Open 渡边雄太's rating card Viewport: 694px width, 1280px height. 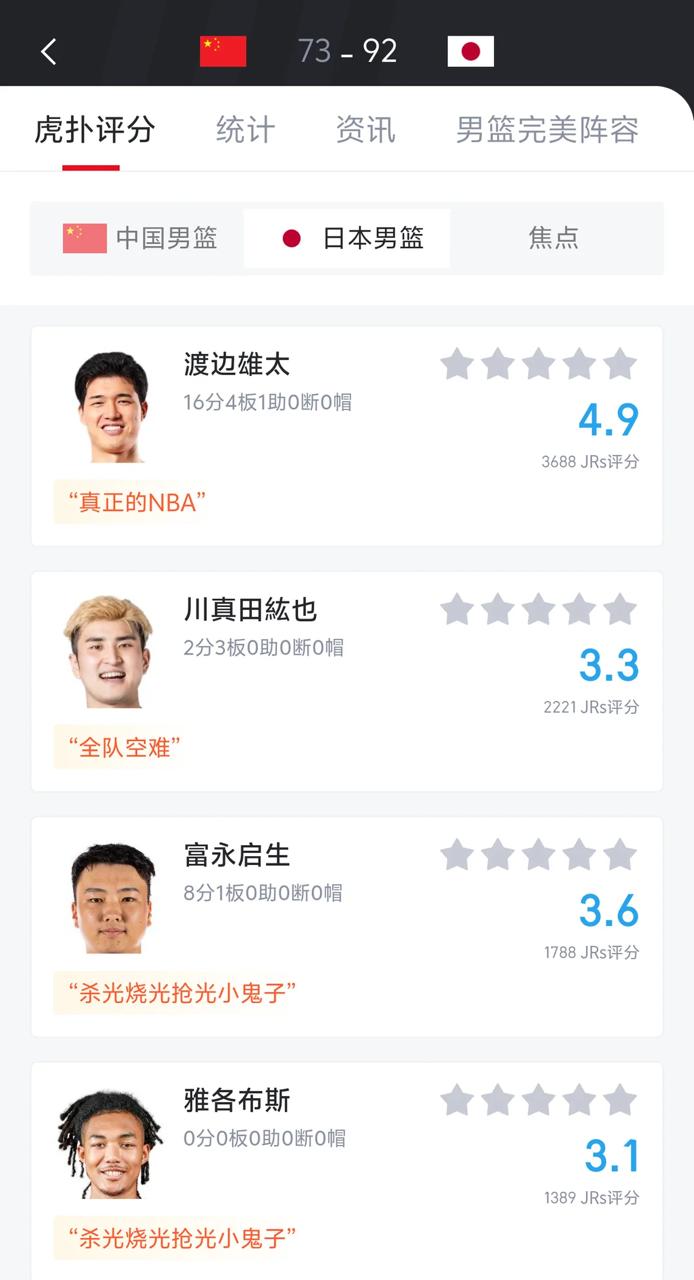[x=347, y=436]
